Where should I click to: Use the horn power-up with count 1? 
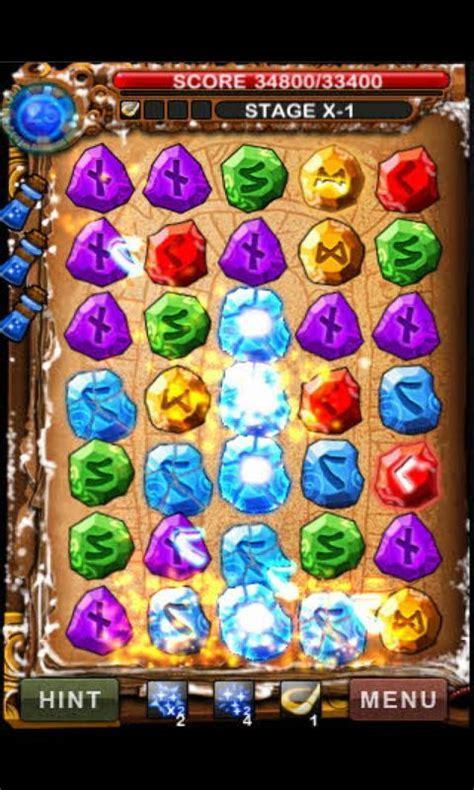(x=301, y=699)
